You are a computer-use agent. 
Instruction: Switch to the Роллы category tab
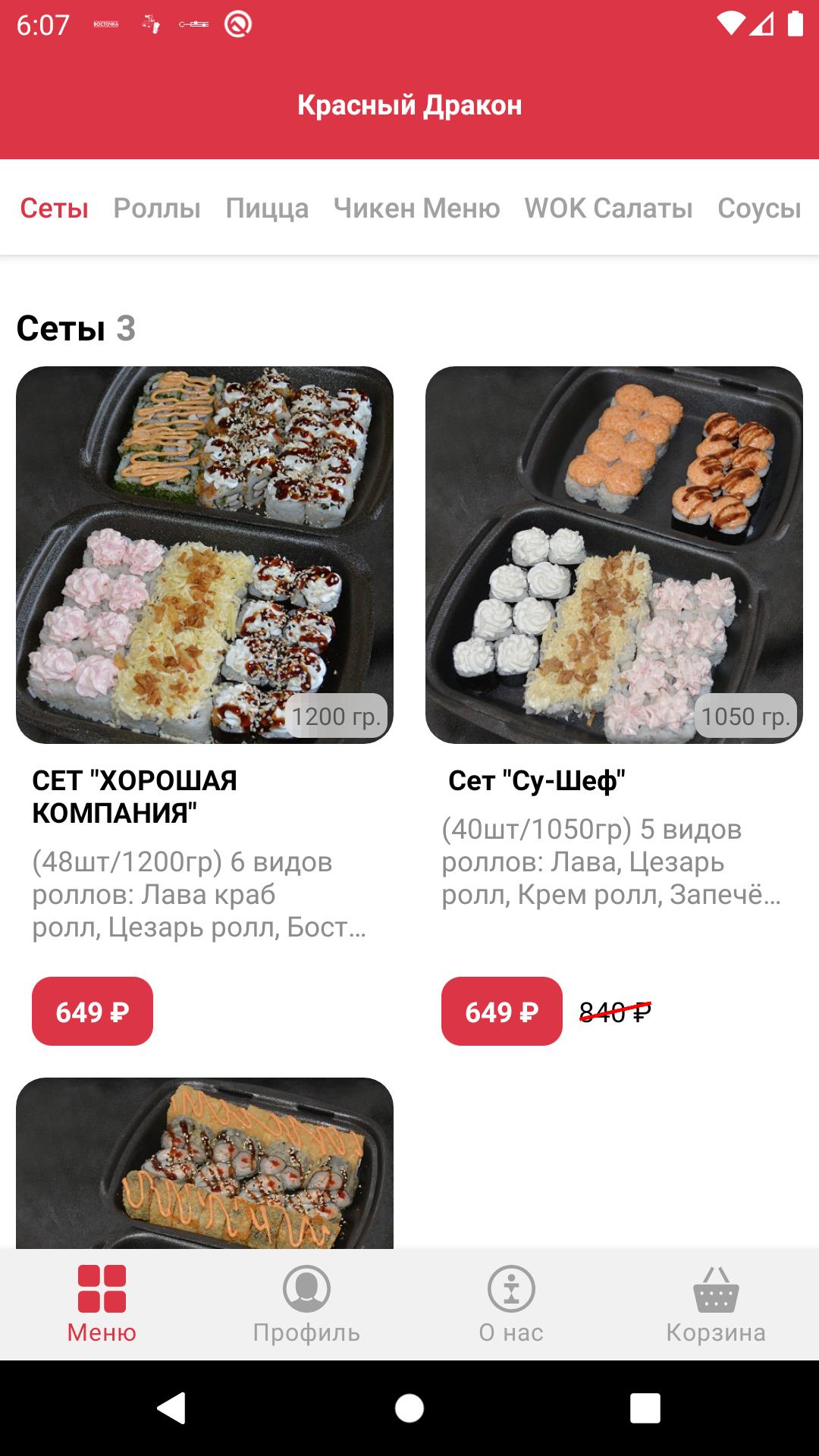click(157, 208)
